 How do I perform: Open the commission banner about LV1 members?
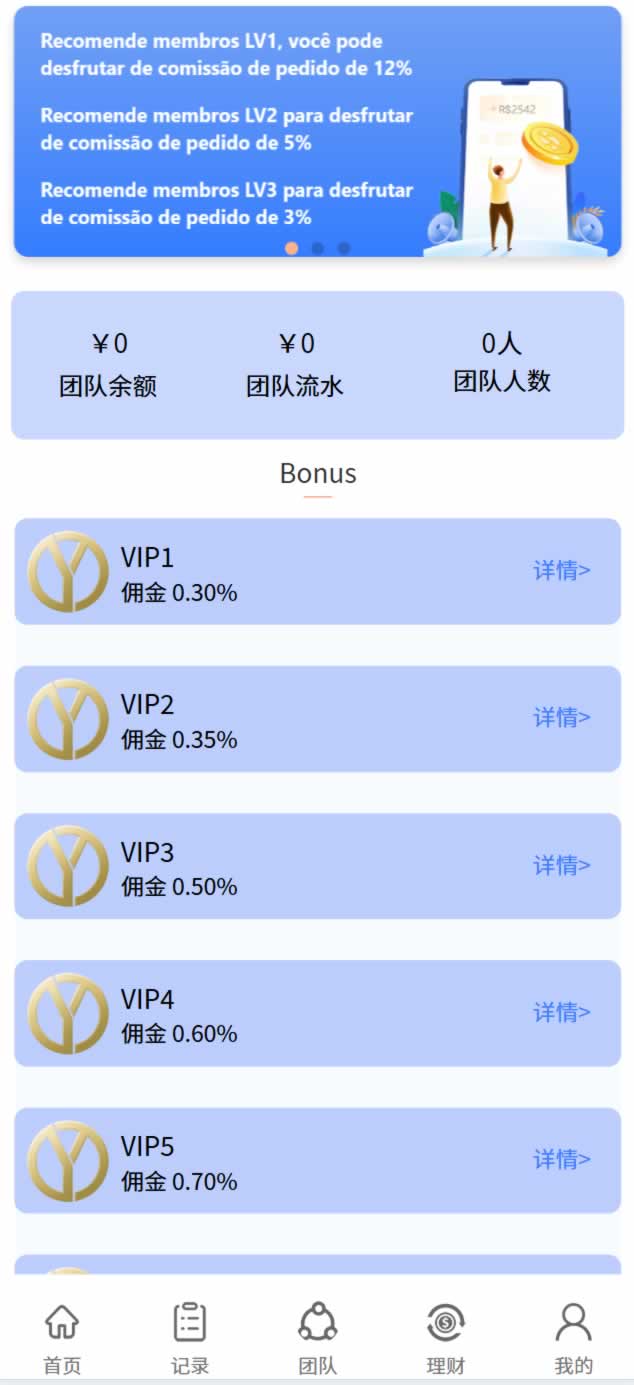coord(226,55)
